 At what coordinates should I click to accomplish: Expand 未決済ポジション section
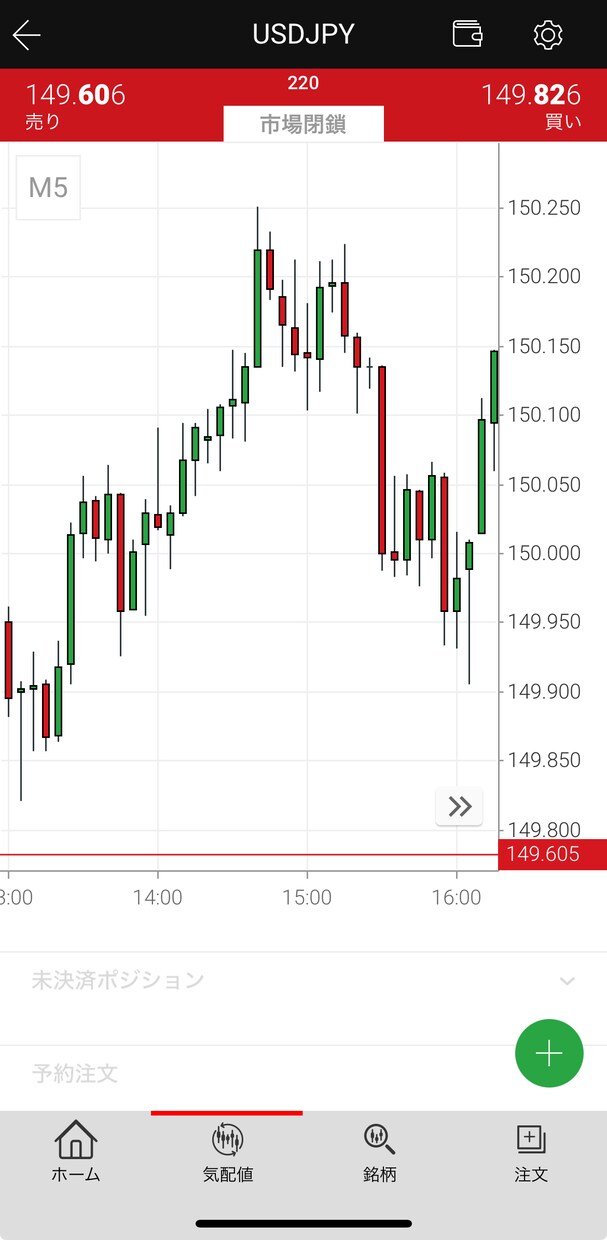(303, 980)
